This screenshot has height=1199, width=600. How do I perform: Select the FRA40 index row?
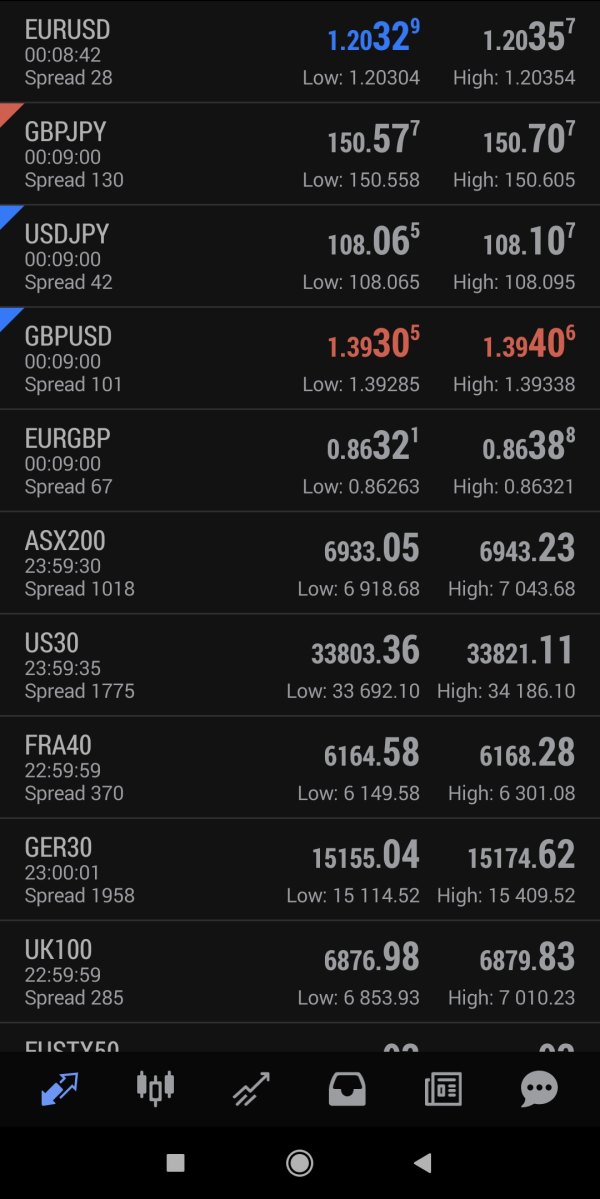pos(300,767)
